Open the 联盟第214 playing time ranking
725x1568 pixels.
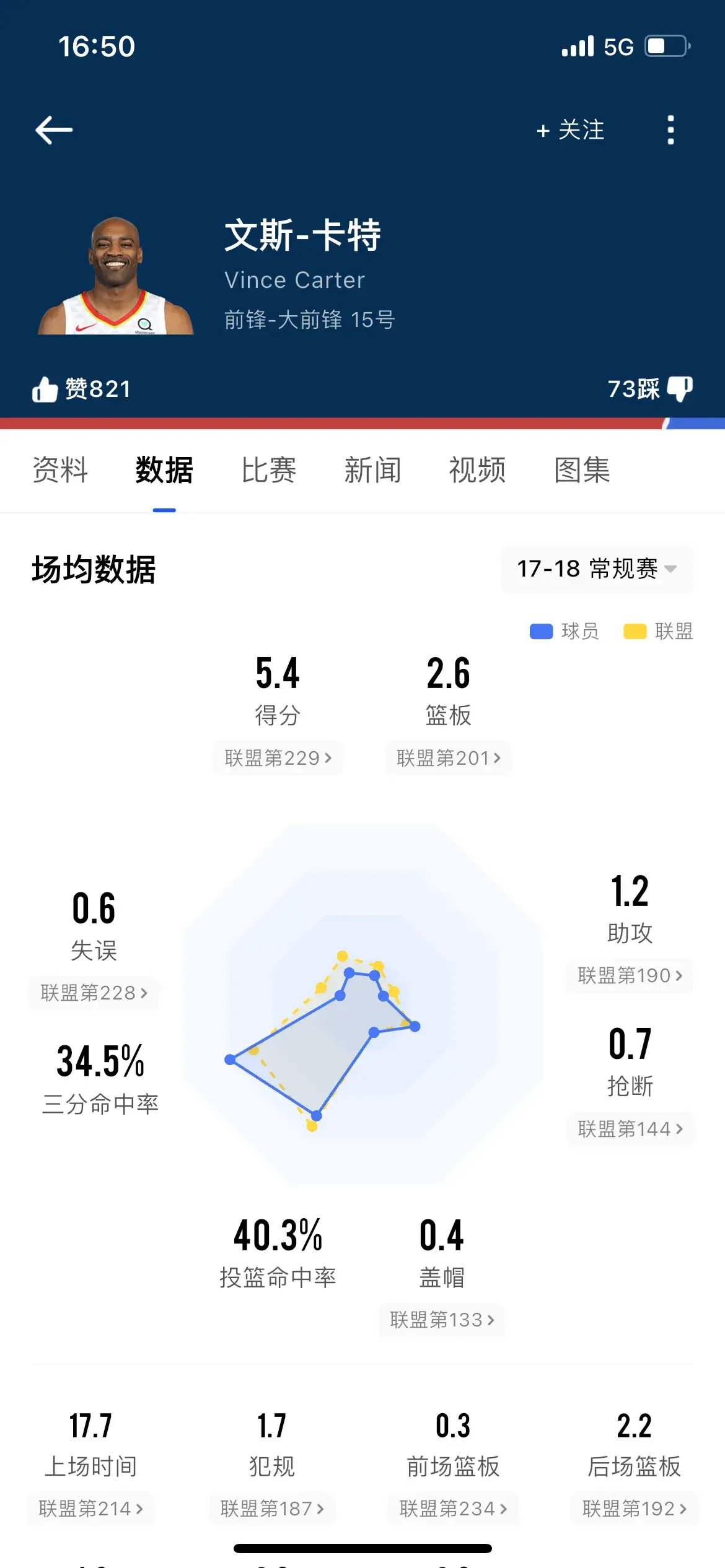click(90, 1508)
